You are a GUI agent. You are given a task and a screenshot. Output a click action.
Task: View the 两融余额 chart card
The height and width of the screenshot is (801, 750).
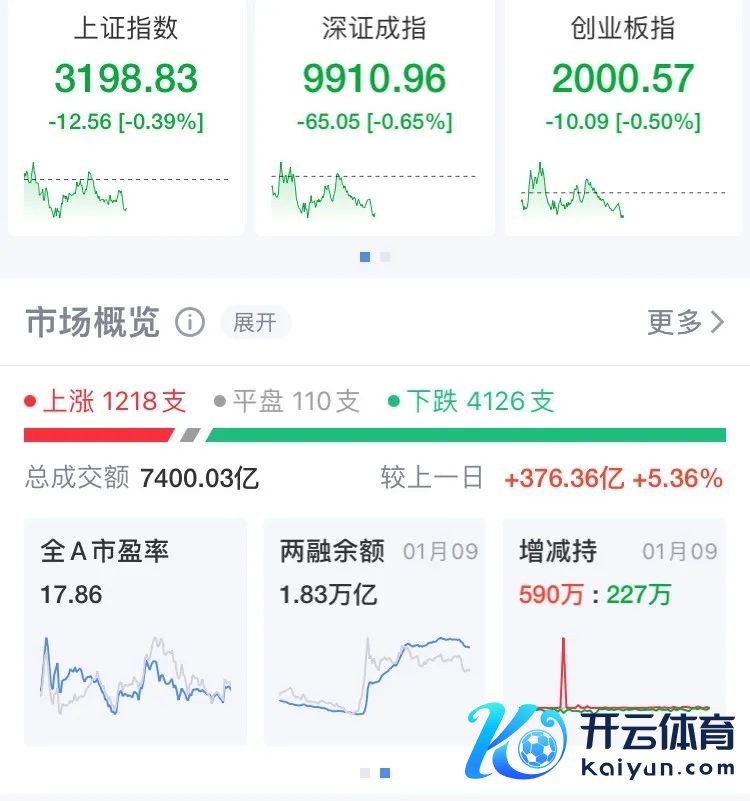(375, 631)
